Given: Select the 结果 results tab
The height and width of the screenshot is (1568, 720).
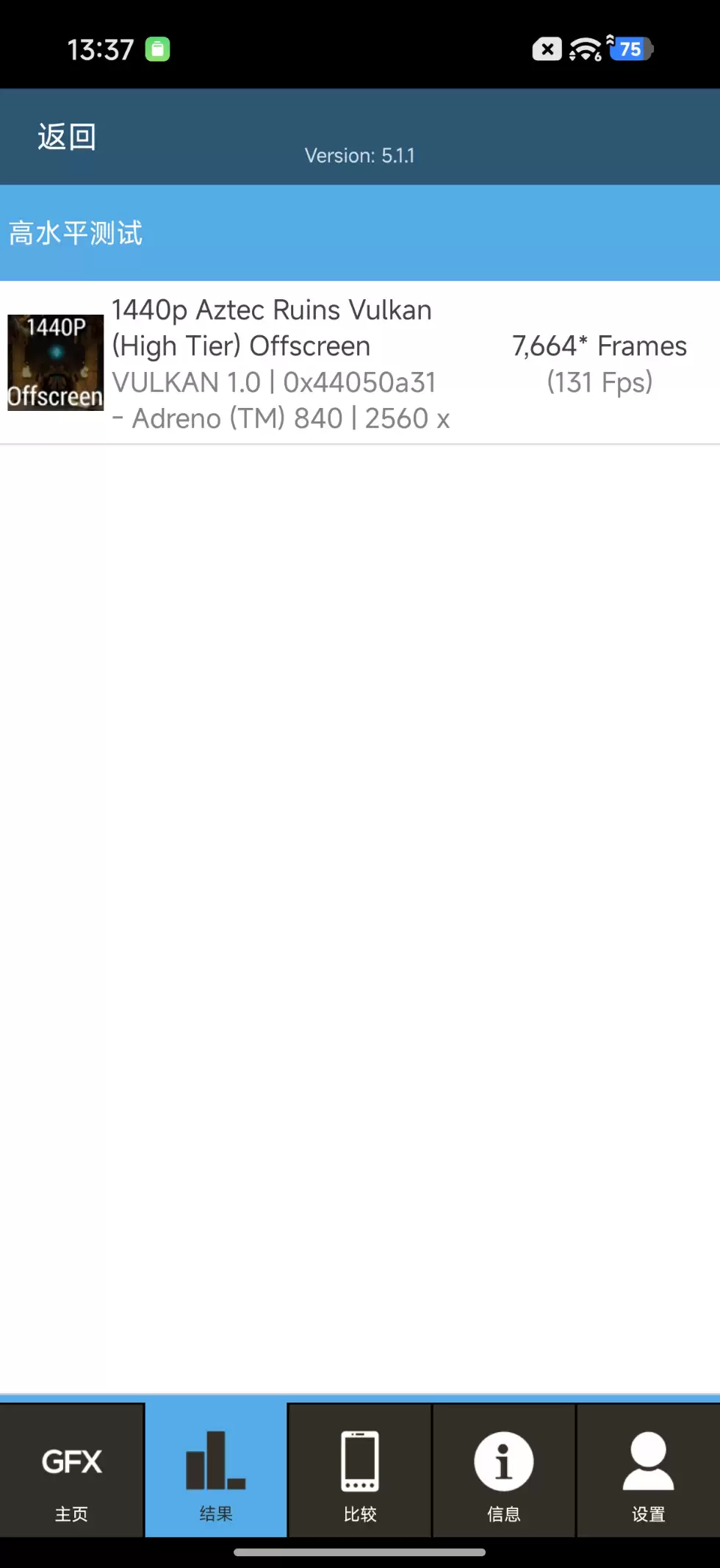Looking at the screenshot, I should pos(215,1472).
